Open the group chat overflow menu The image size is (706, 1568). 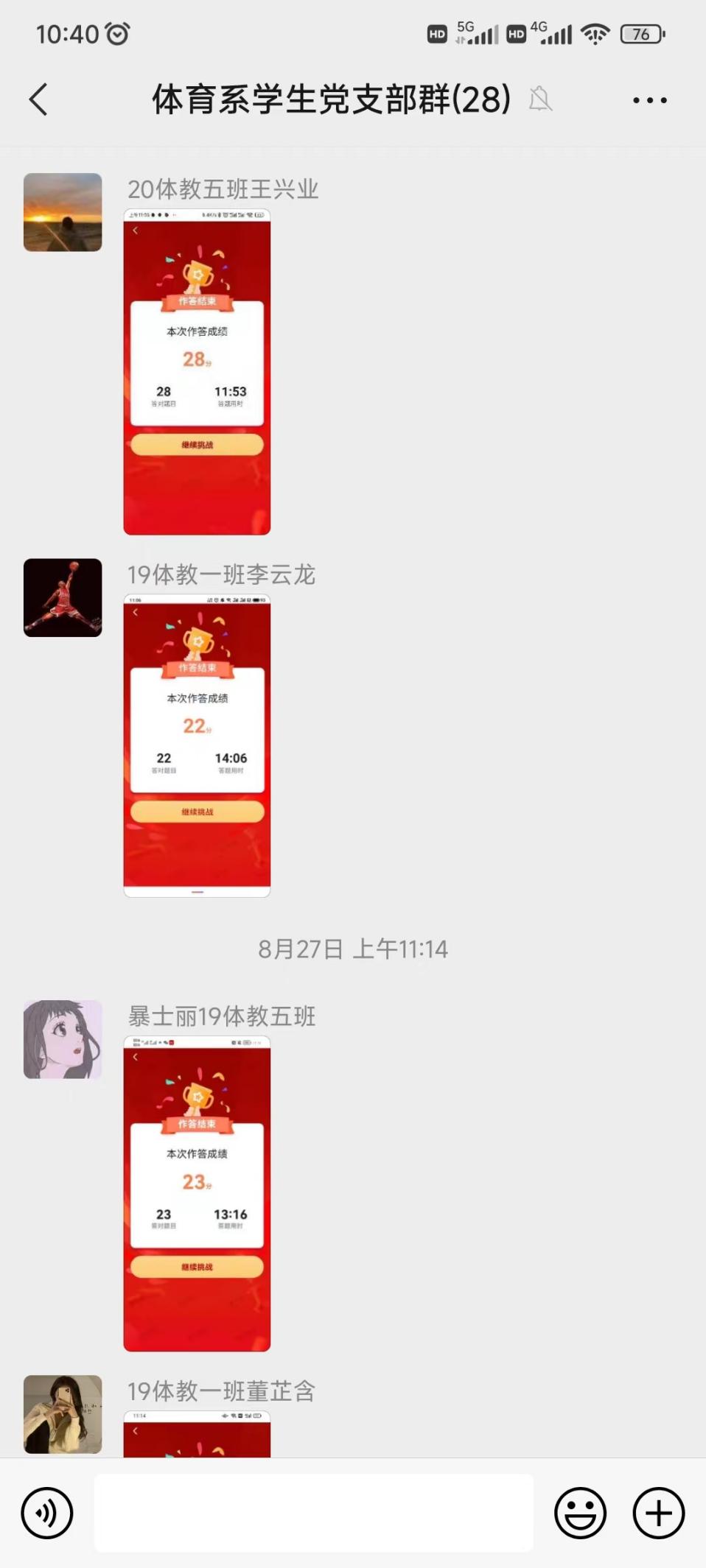[x=649, y=100]
